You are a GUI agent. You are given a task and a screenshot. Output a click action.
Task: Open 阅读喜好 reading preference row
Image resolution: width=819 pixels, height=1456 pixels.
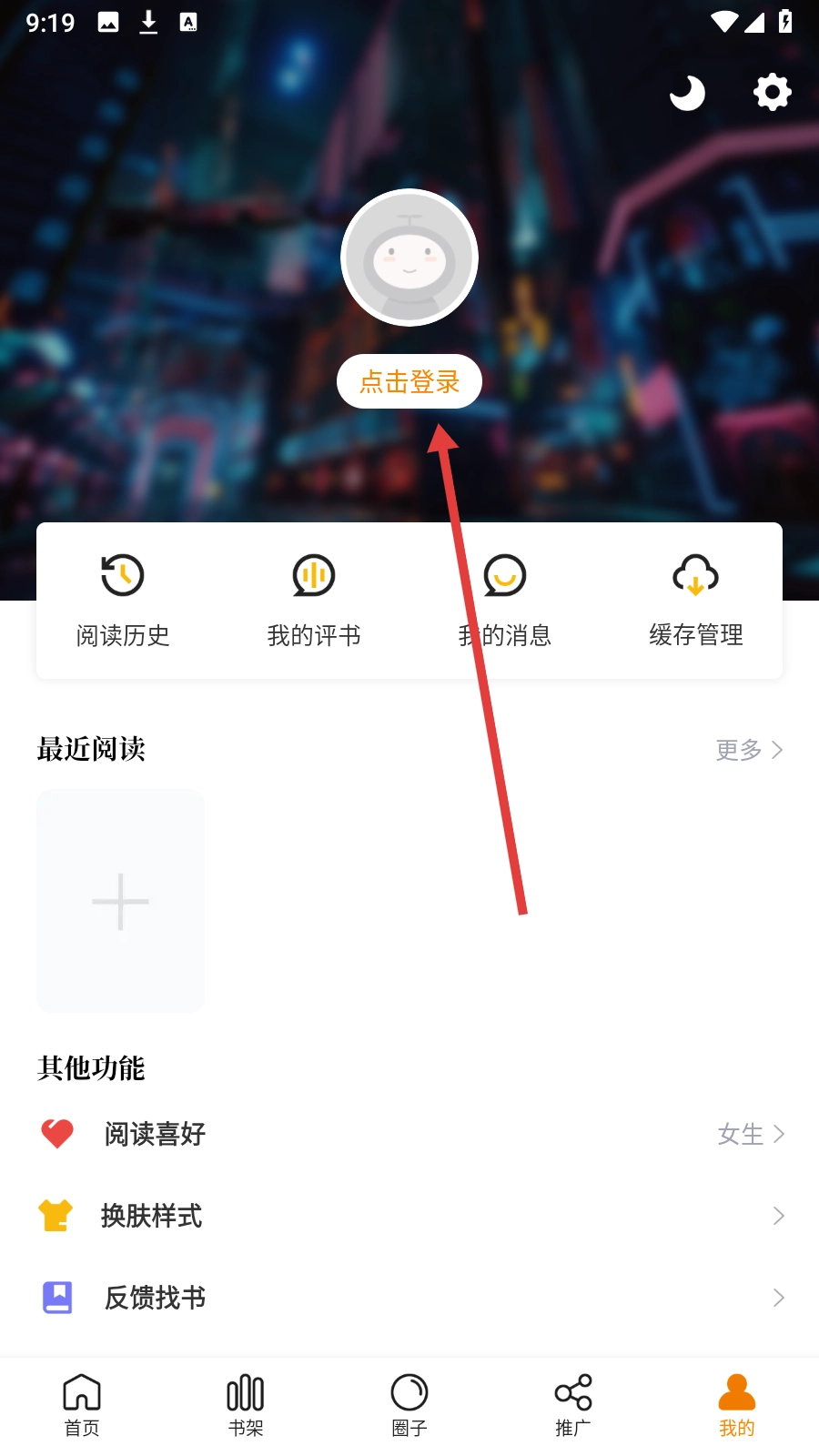click(x=409, y=1134)
